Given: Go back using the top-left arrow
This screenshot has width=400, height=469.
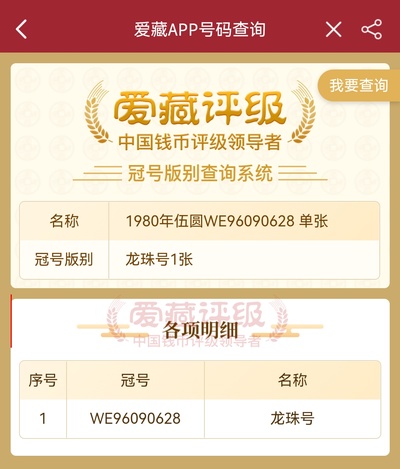Looking at the screenshot, I should point(21,29).
